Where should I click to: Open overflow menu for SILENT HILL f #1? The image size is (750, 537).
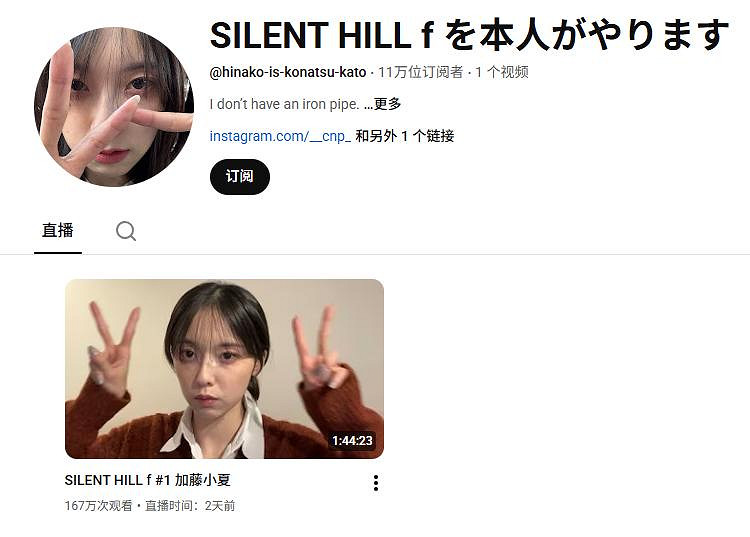(x=376, y=483)
